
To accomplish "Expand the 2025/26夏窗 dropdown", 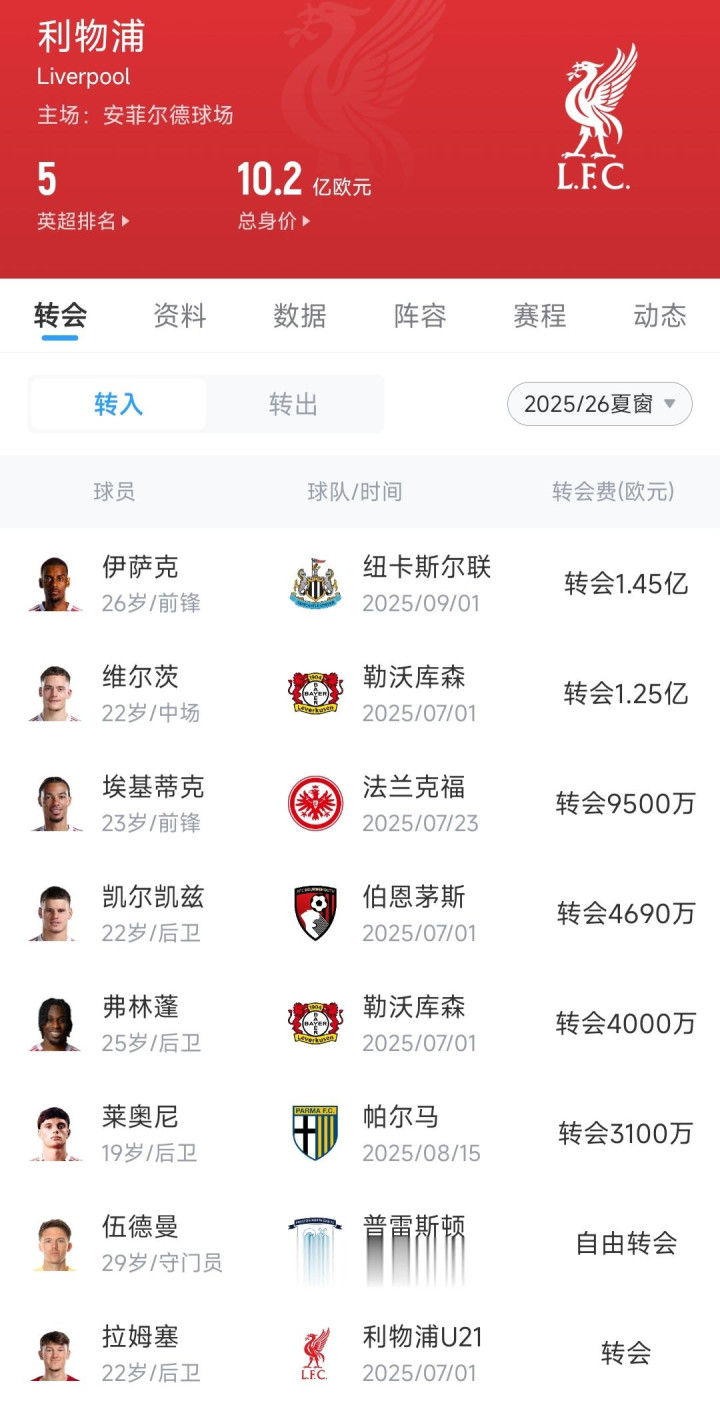I will (600, 404).
